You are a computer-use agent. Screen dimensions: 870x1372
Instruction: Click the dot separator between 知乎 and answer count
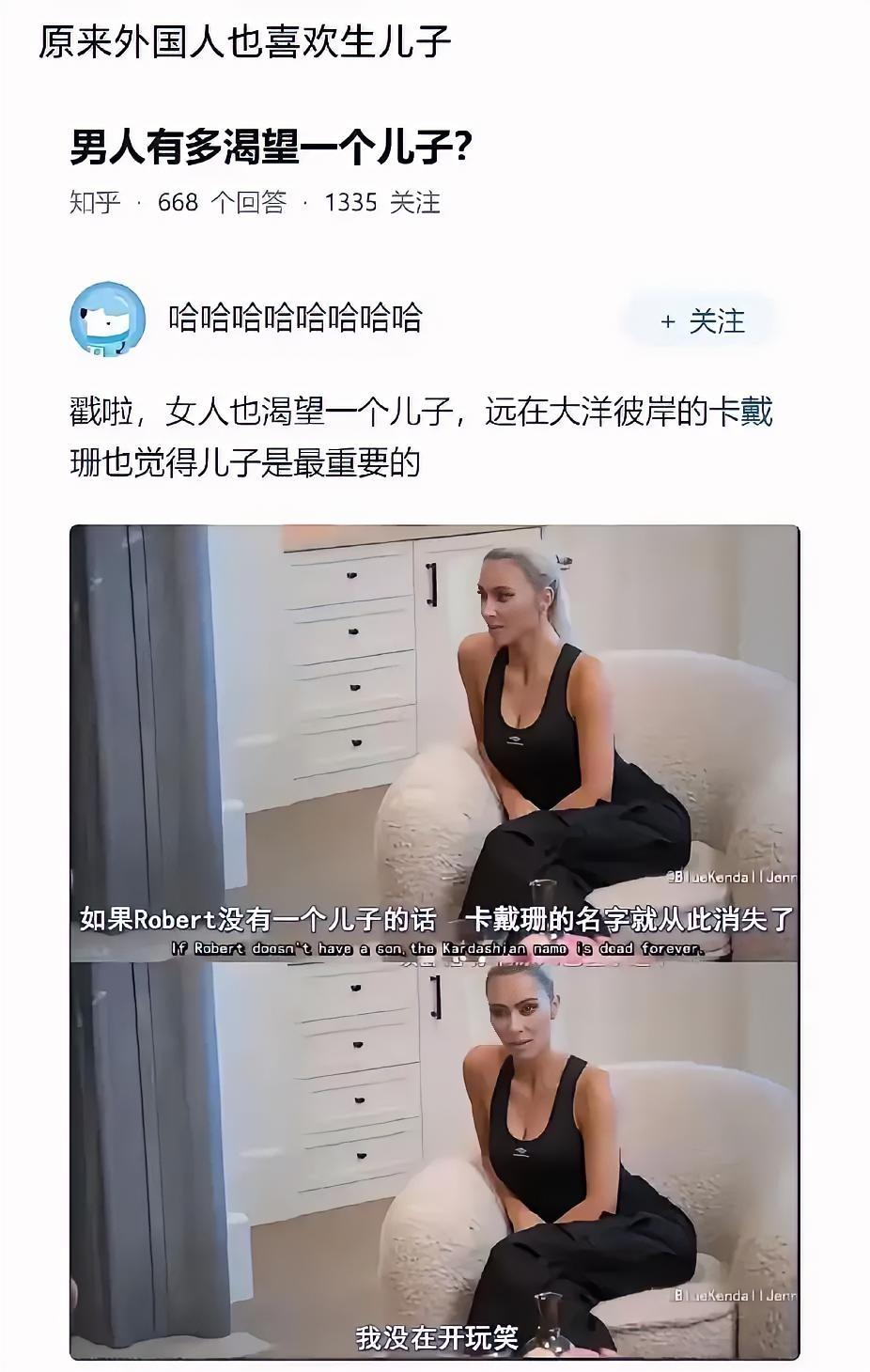(x=137, y=201)
